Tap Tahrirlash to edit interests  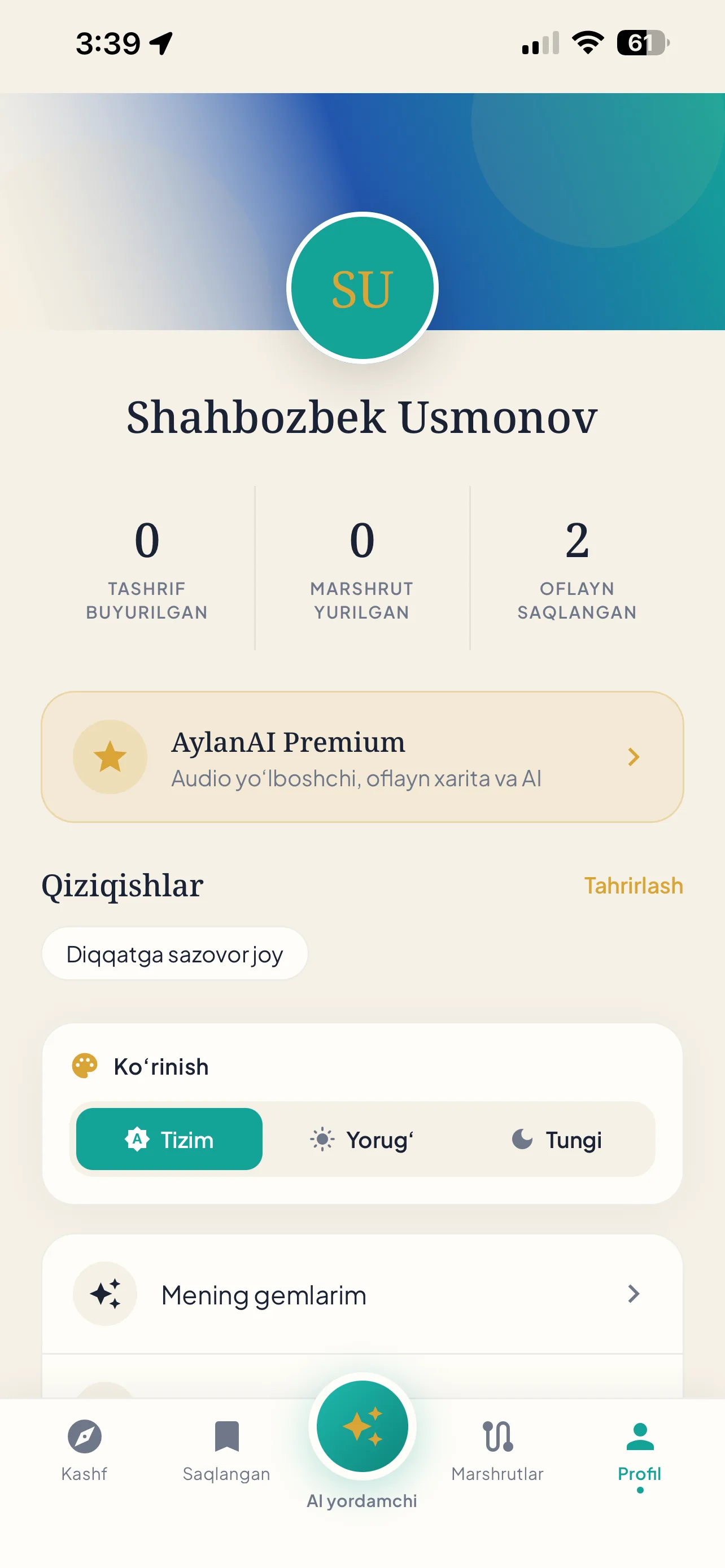pyautogui.click(x=633, y=886)
